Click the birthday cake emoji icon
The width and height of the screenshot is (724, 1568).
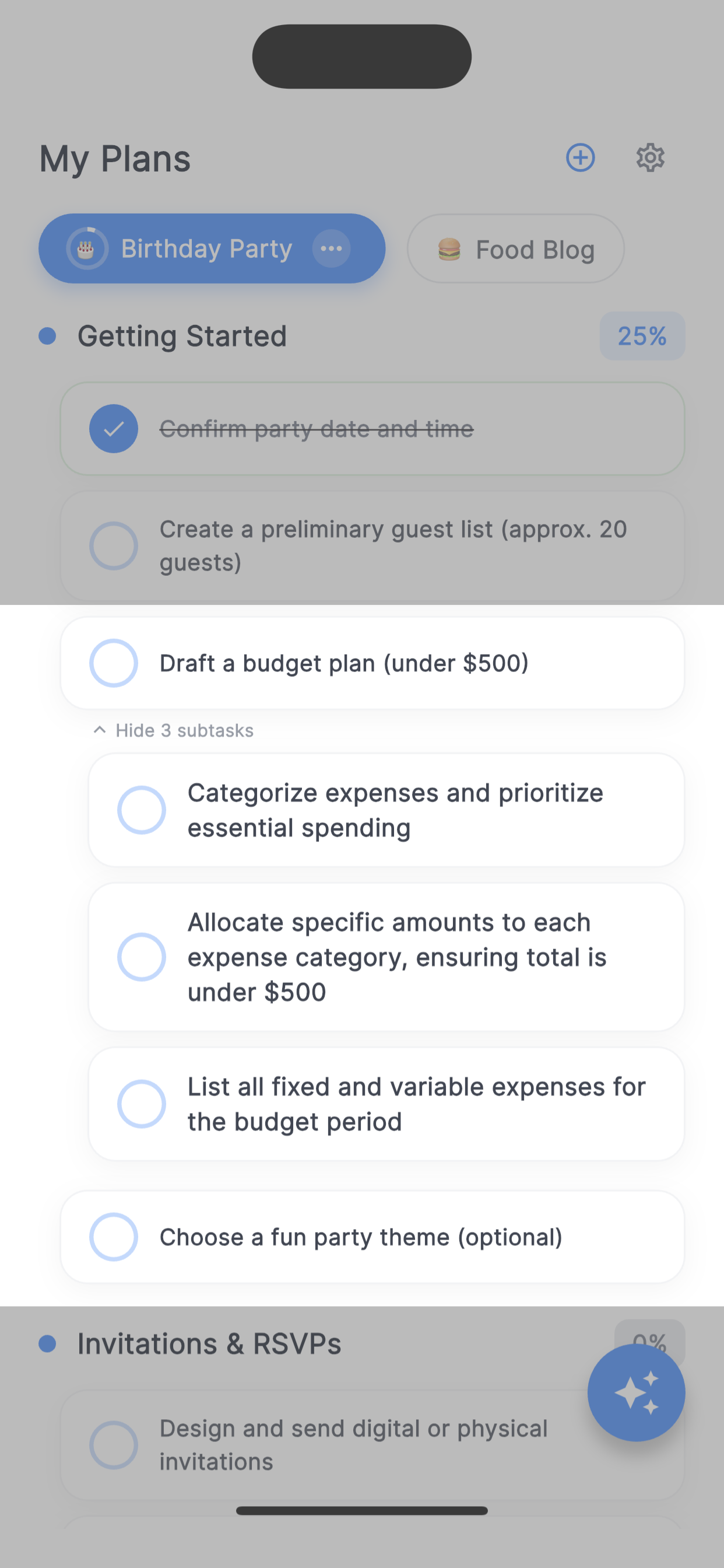86,249
